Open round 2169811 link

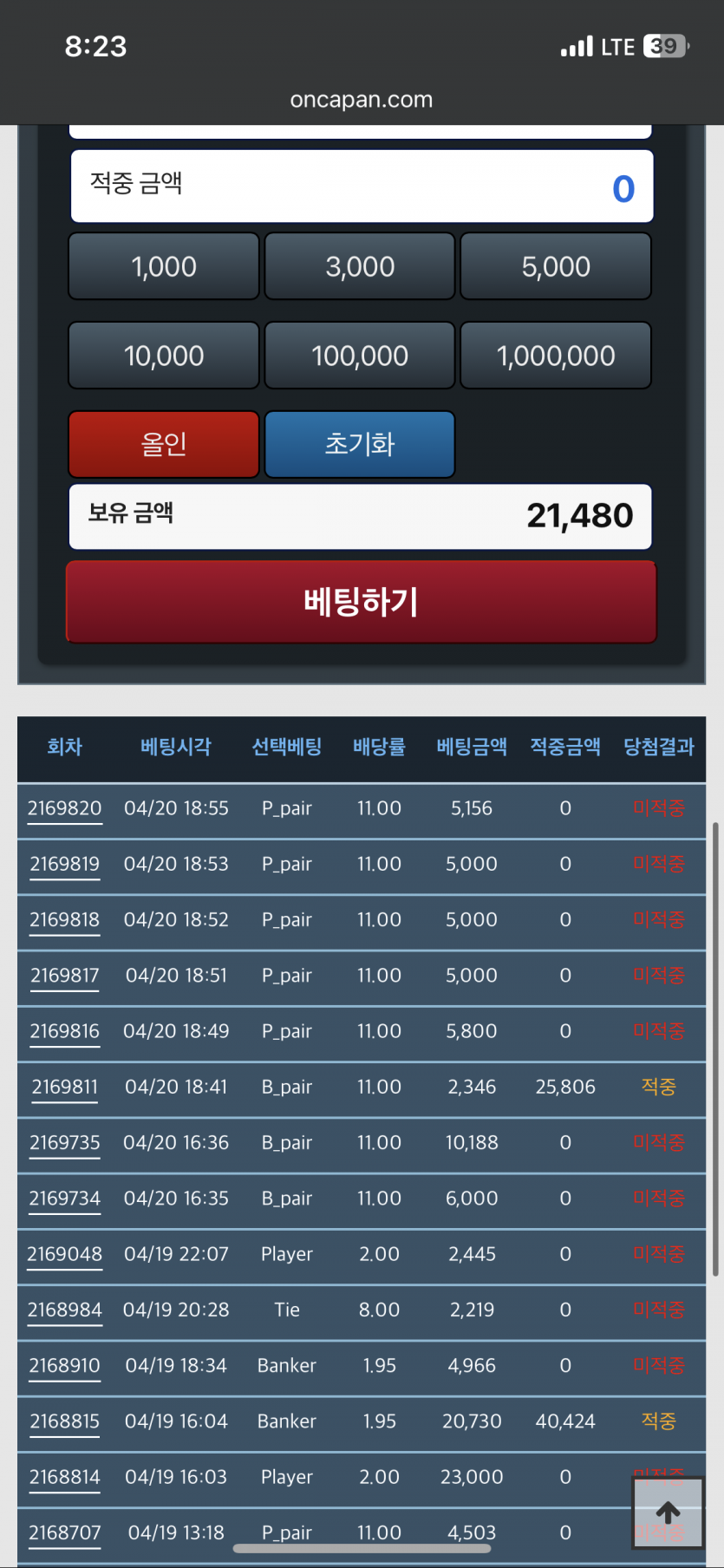(x=65, y=1087)
